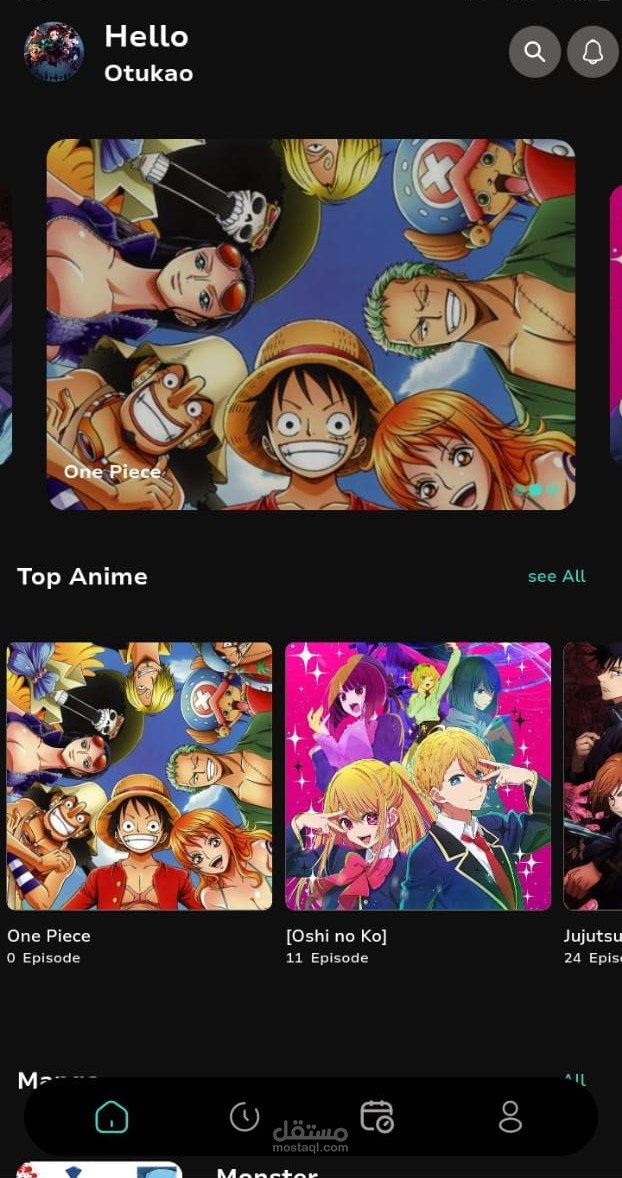
Task: Tap the profile avatar next to Hello
Action: [x=53, y=52]
